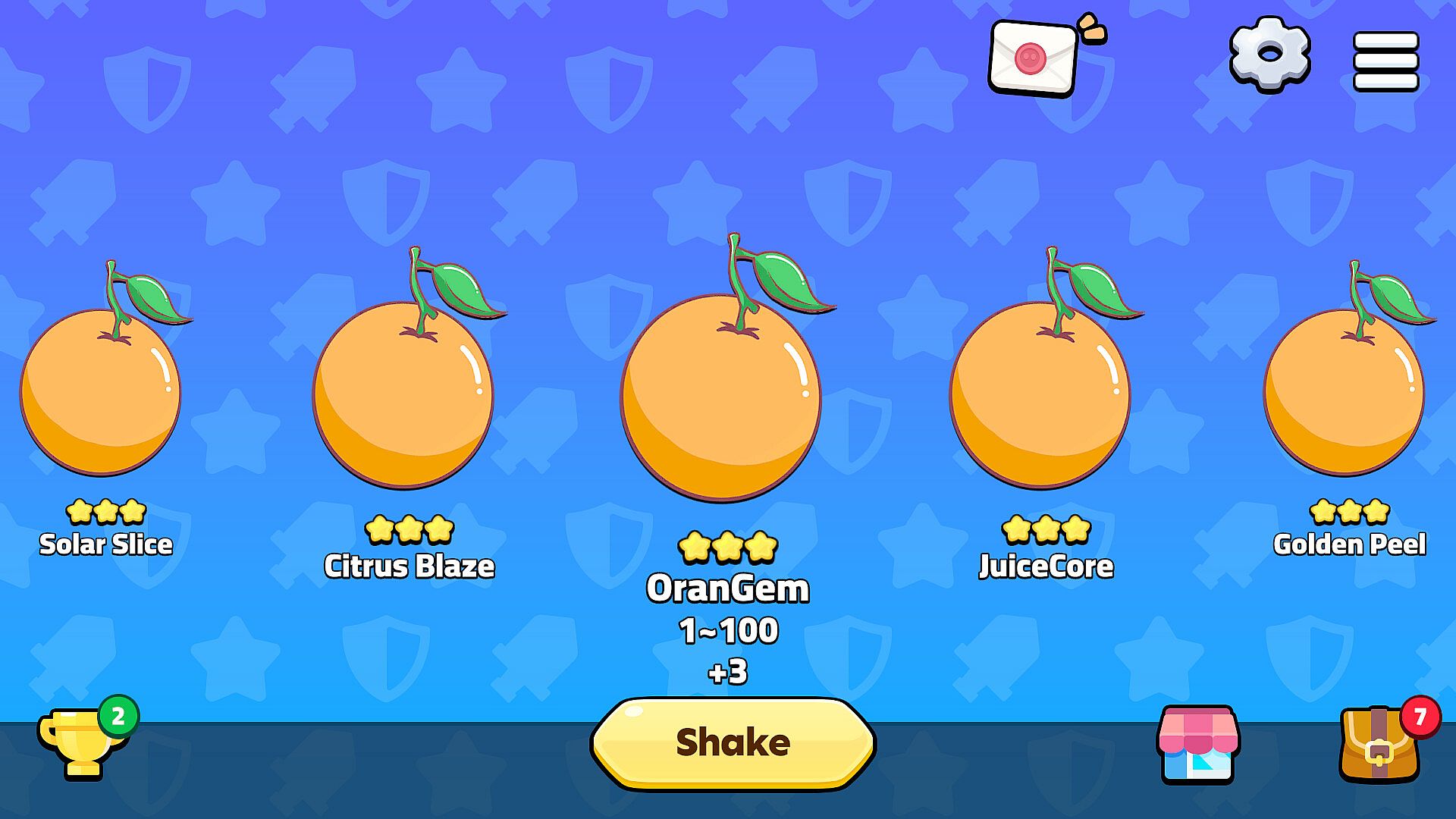
Task: Choose the JuiceCore orange
Action: (x=1040, y=394)
